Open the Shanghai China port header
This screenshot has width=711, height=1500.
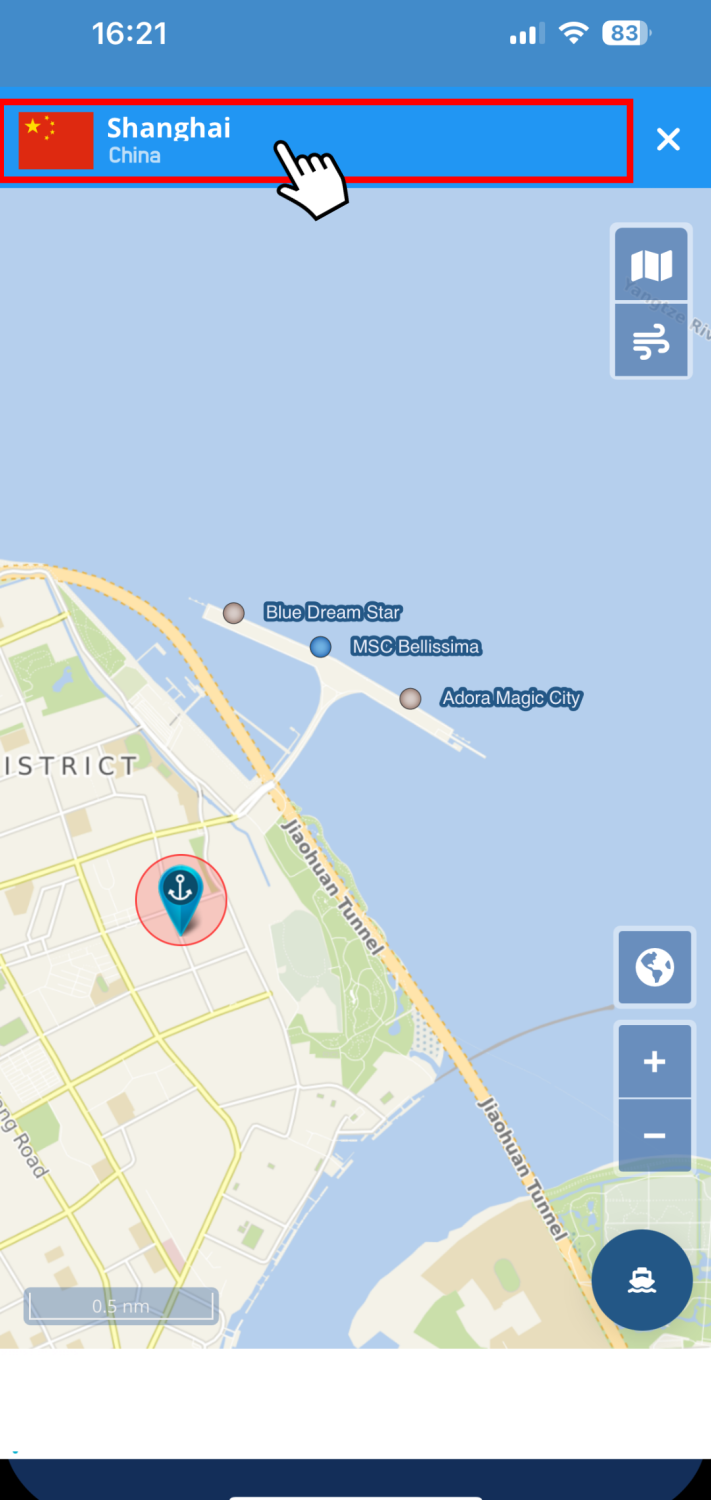[315, 141]
